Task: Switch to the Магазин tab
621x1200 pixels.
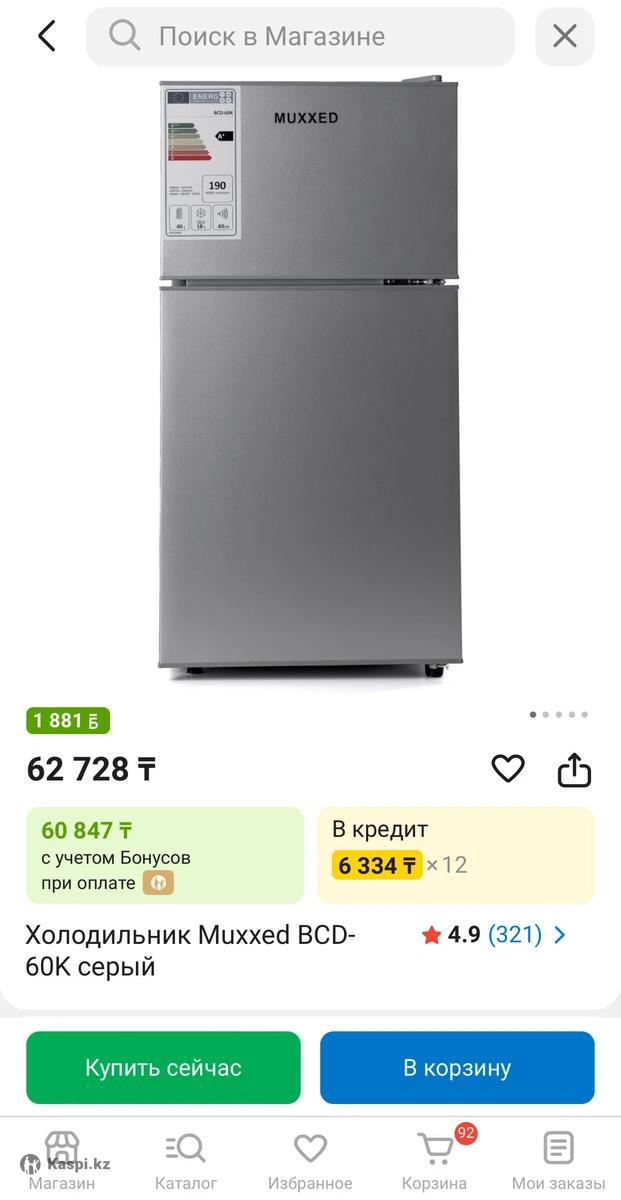Action: click(62, 1160)
